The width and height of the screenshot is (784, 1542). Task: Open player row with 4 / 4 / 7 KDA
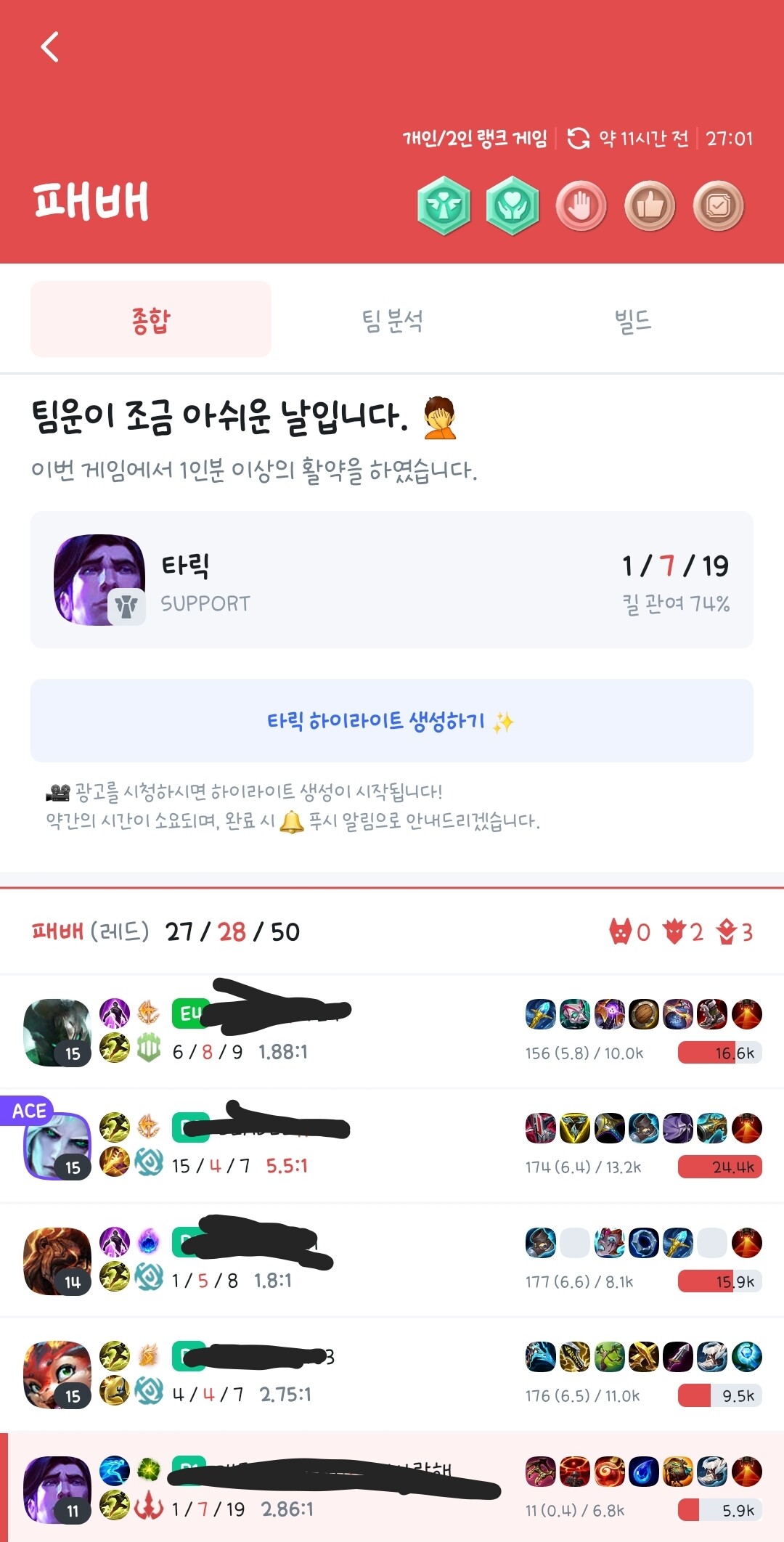(392, 1374)
